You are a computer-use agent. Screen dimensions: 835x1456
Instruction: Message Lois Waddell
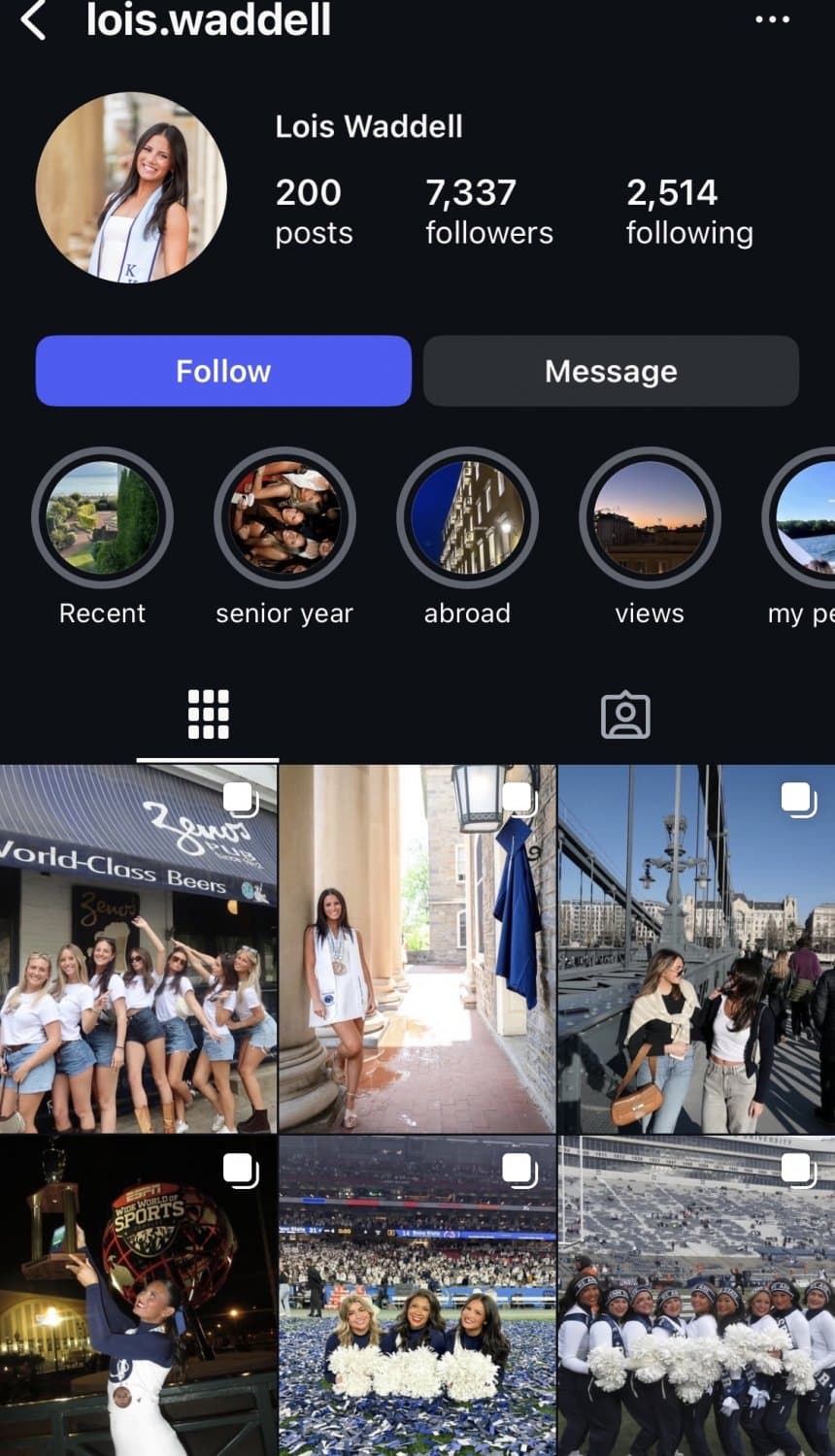click(x=611, y=371)
